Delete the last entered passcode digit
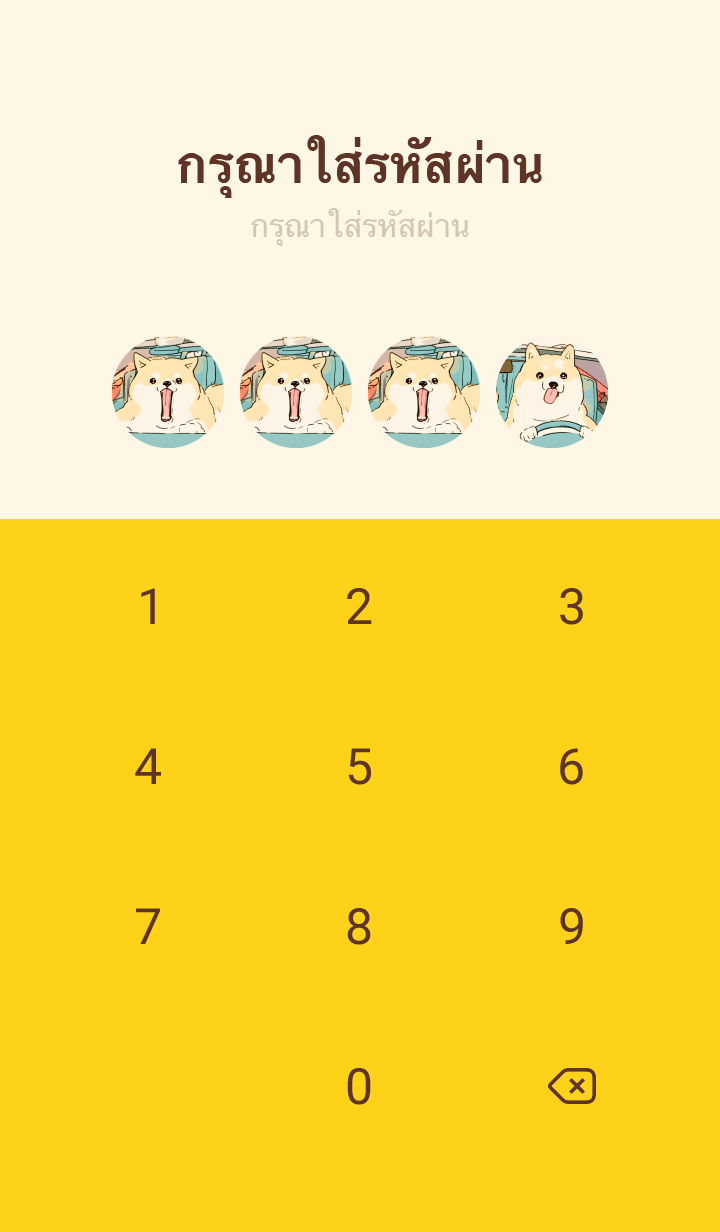This screenshot has height=1232, width=720. 572,1086
